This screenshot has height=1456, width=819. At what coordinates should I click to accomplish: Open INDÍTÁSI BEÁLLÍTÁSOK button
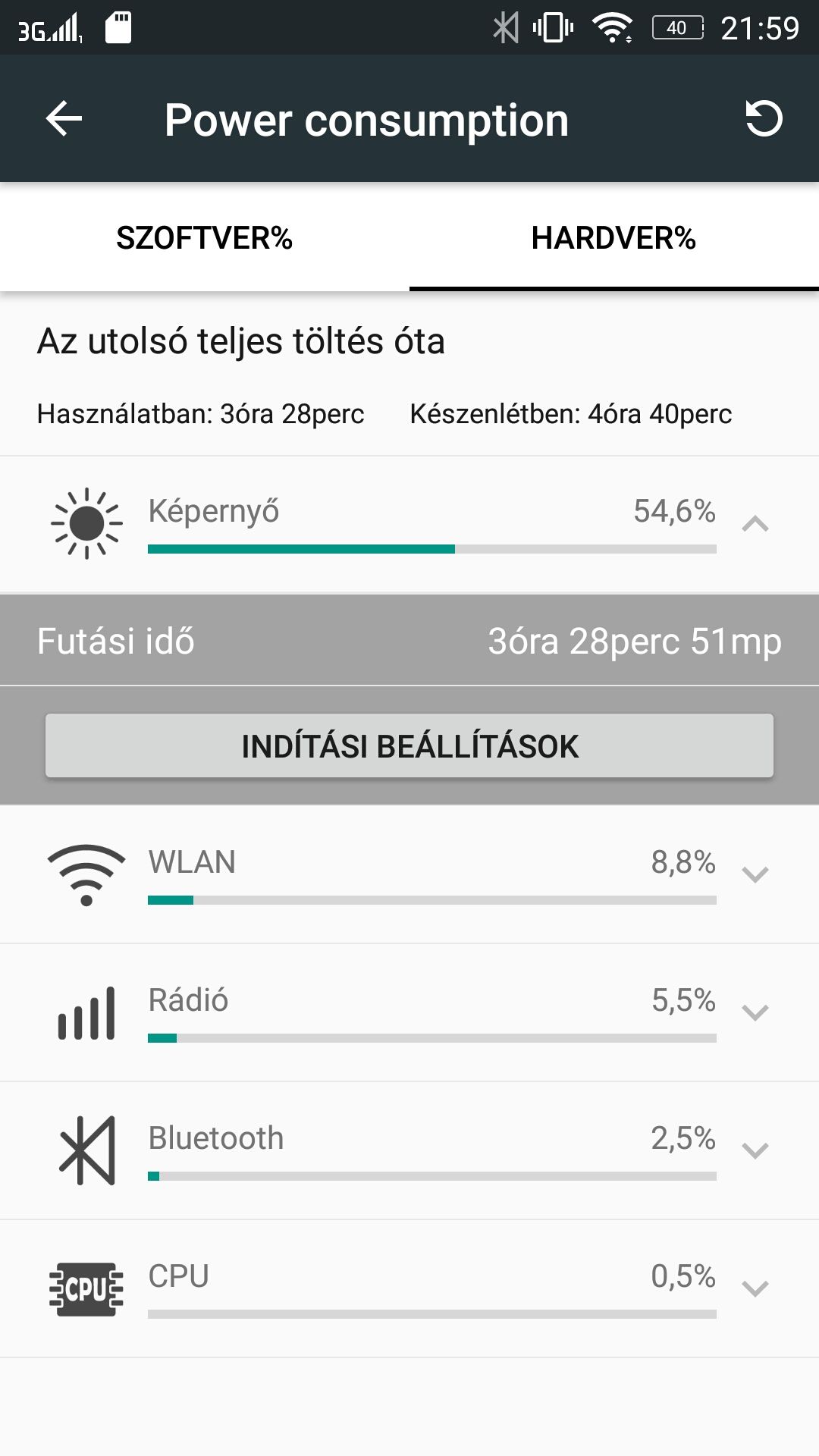tap(409, 746)
